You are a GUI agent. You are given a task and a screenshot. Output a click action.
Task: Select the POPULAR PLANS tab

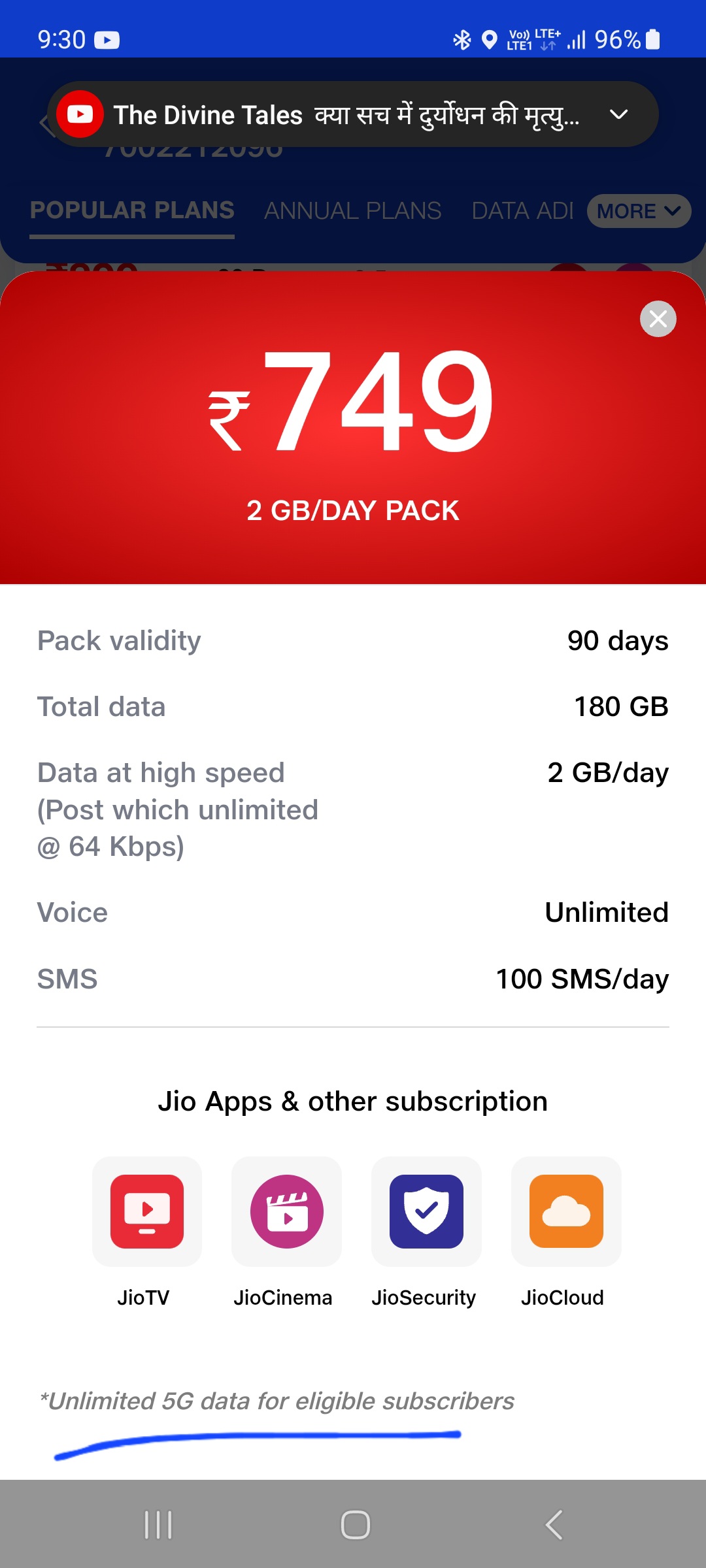pos(132,211)
